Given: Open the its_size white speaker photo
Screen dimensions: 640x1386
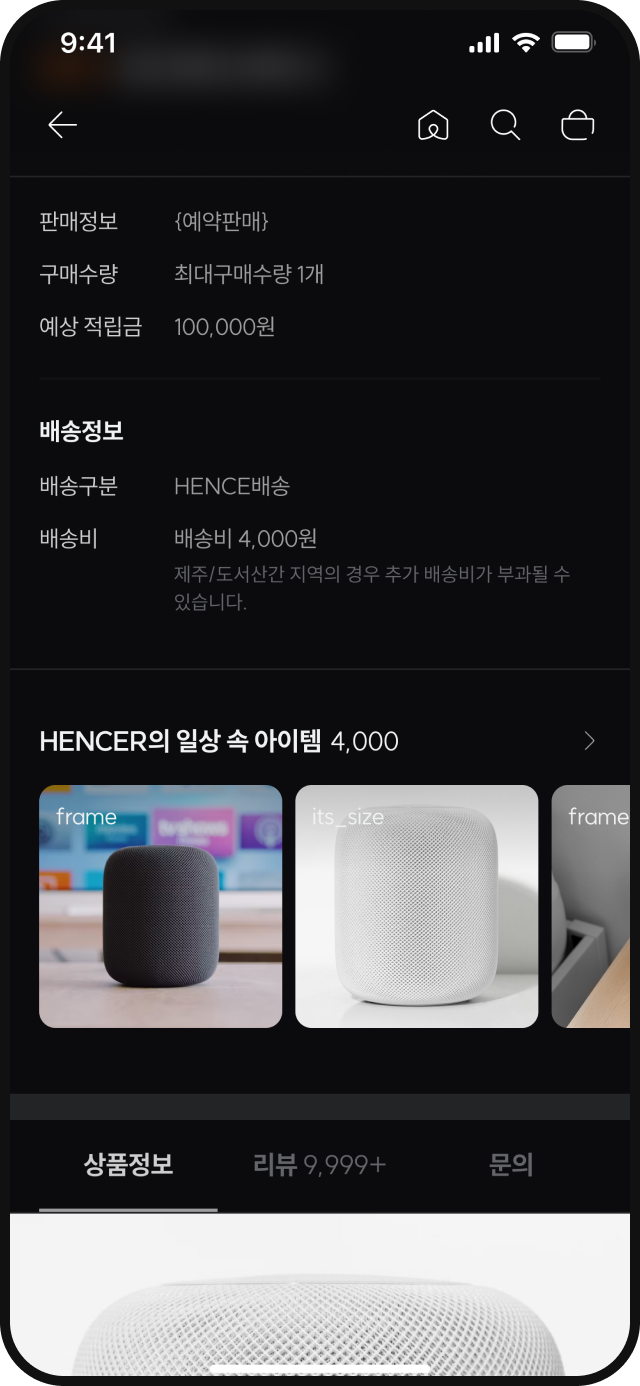Looking at the screenshot, I should pyautogui.click(x=416, y=906).
